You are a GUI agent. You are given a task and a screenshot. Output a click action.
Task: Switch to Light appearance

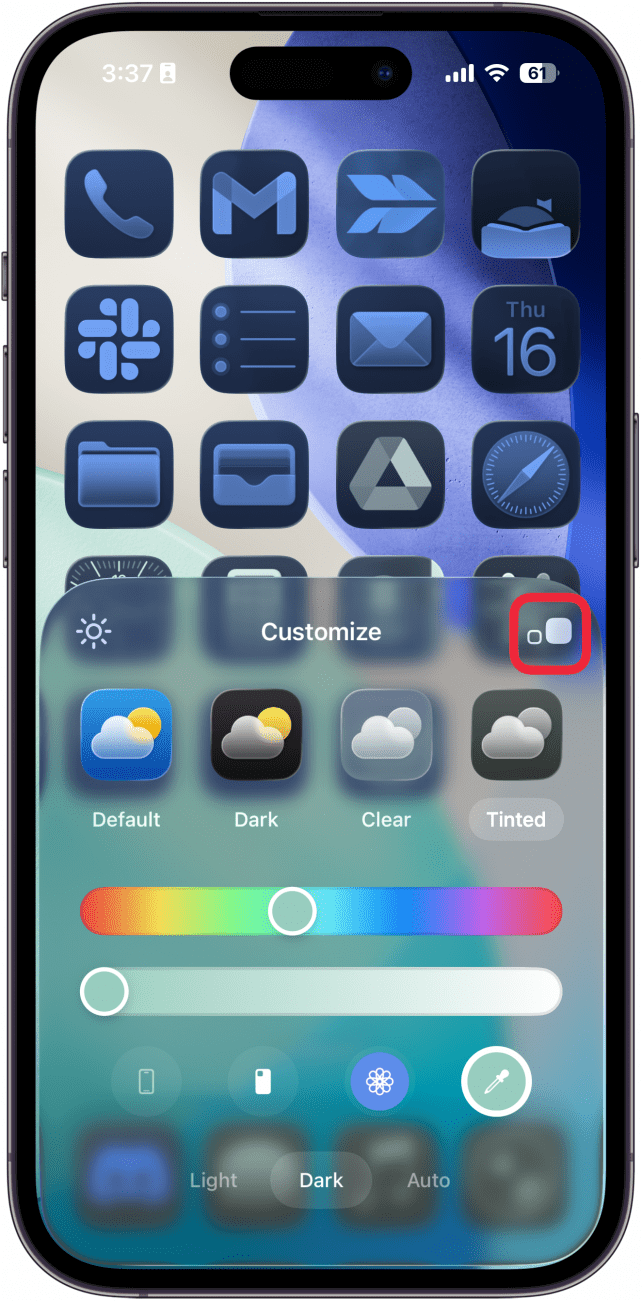coord(214,1180)
